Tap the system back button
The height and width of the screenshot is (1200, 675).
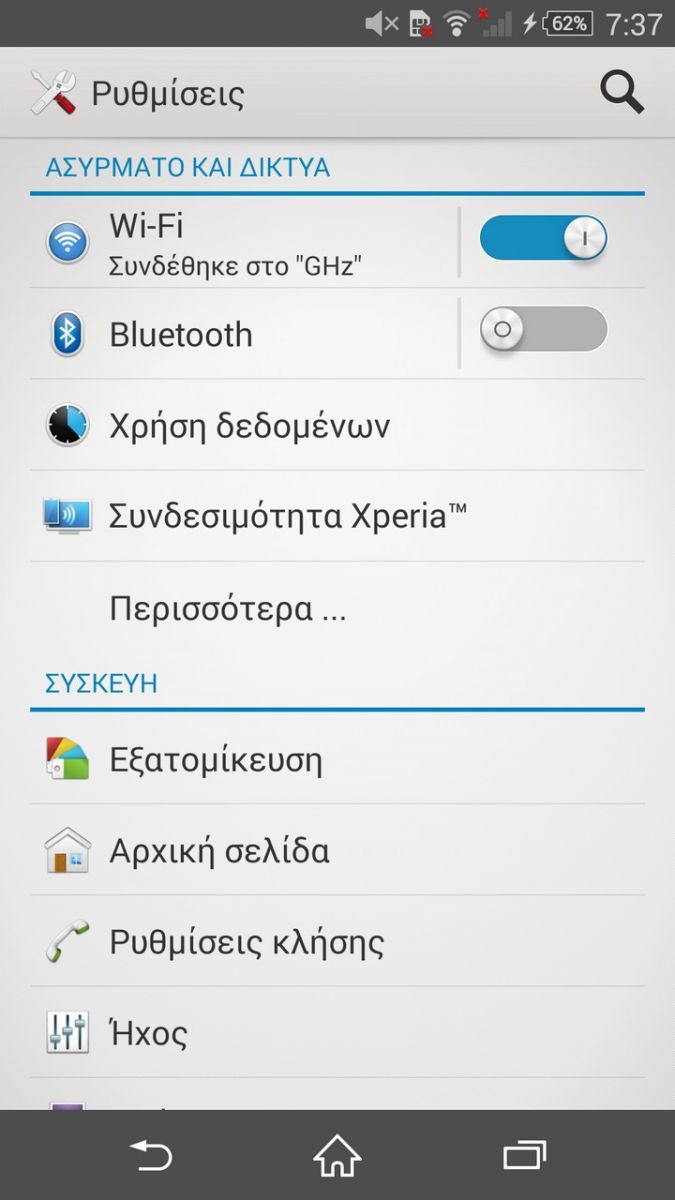[x=151, y=1156]
